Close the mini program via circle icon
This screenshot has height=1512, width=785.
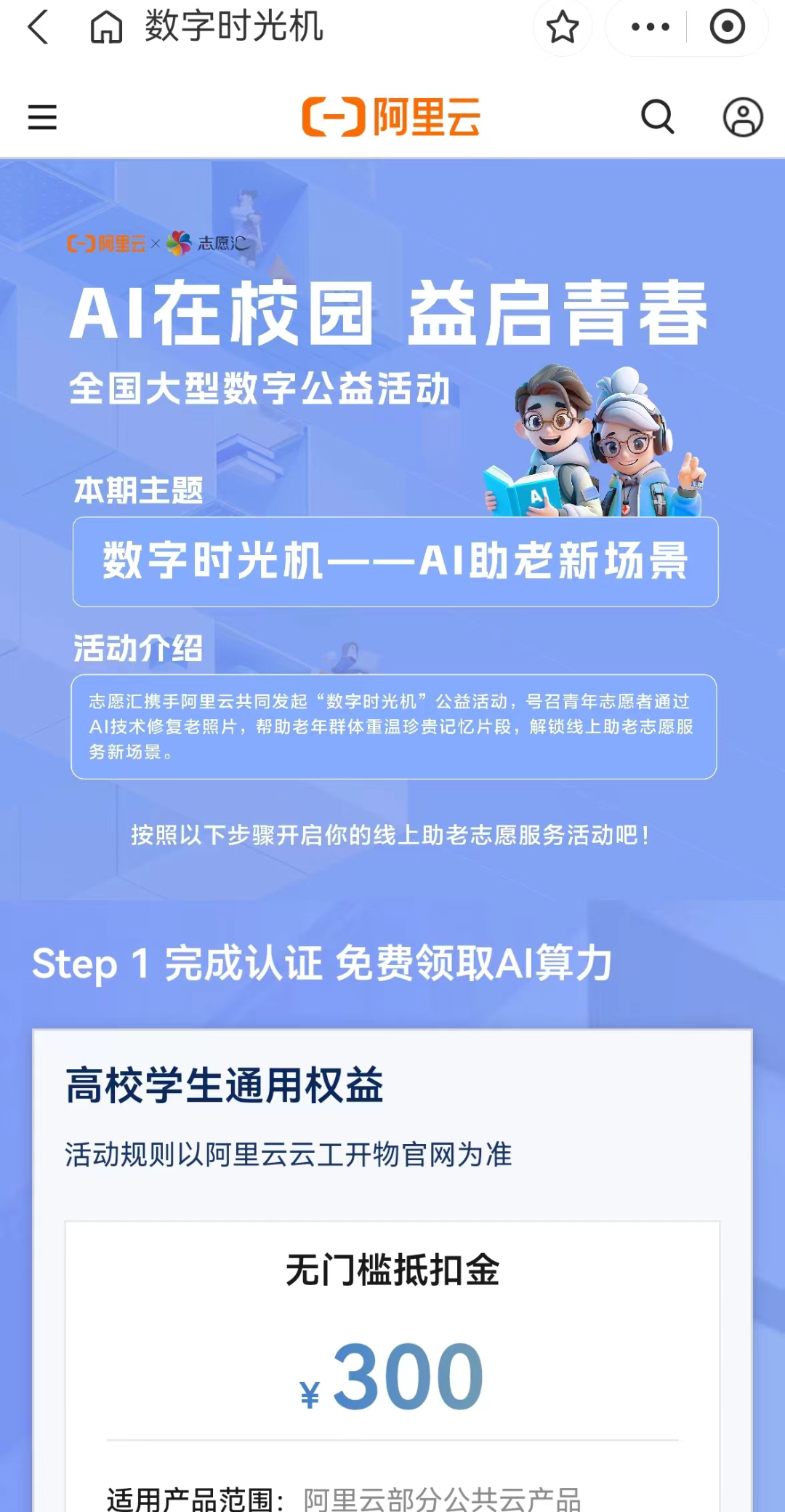coord(727,28)
